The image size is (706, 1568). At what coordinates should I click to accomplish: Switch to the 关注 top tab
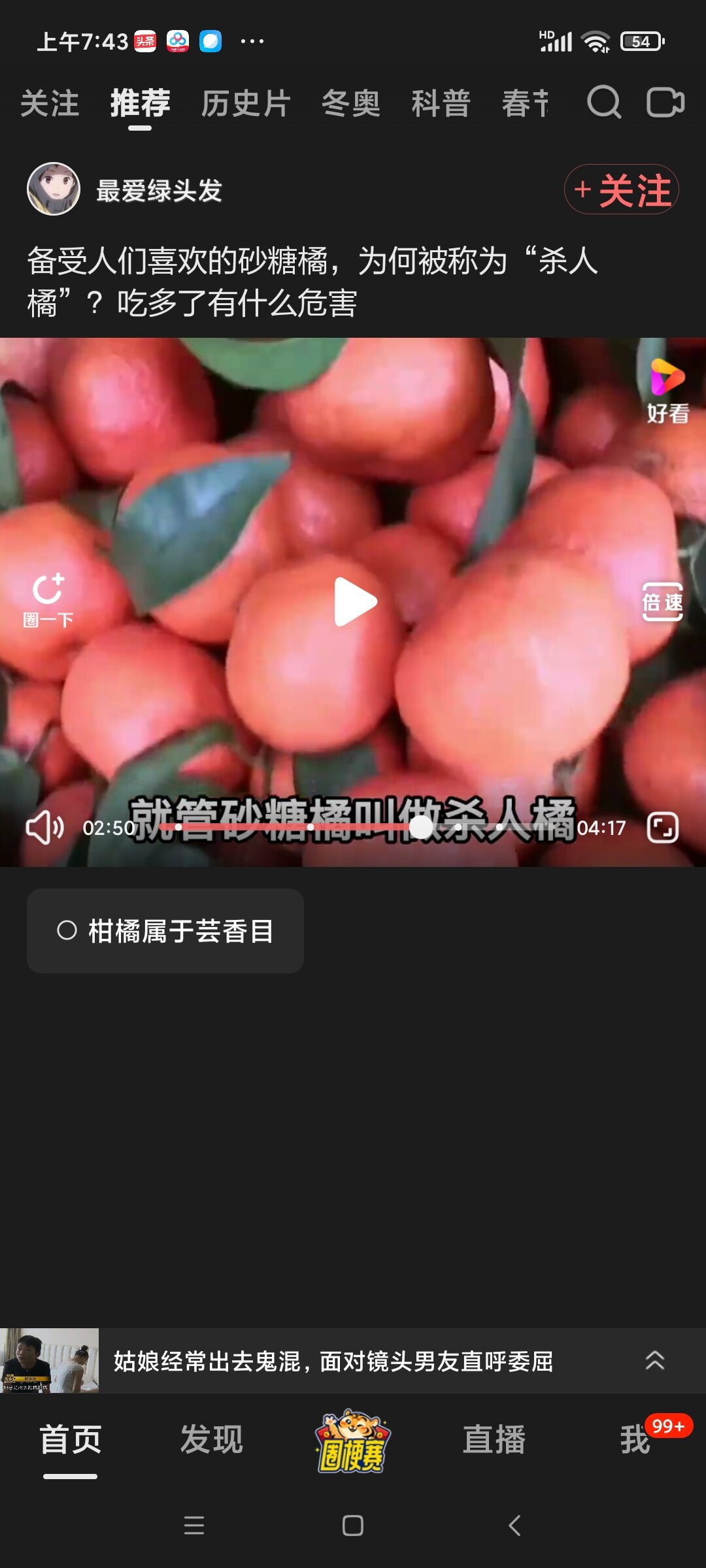[50, 104]
